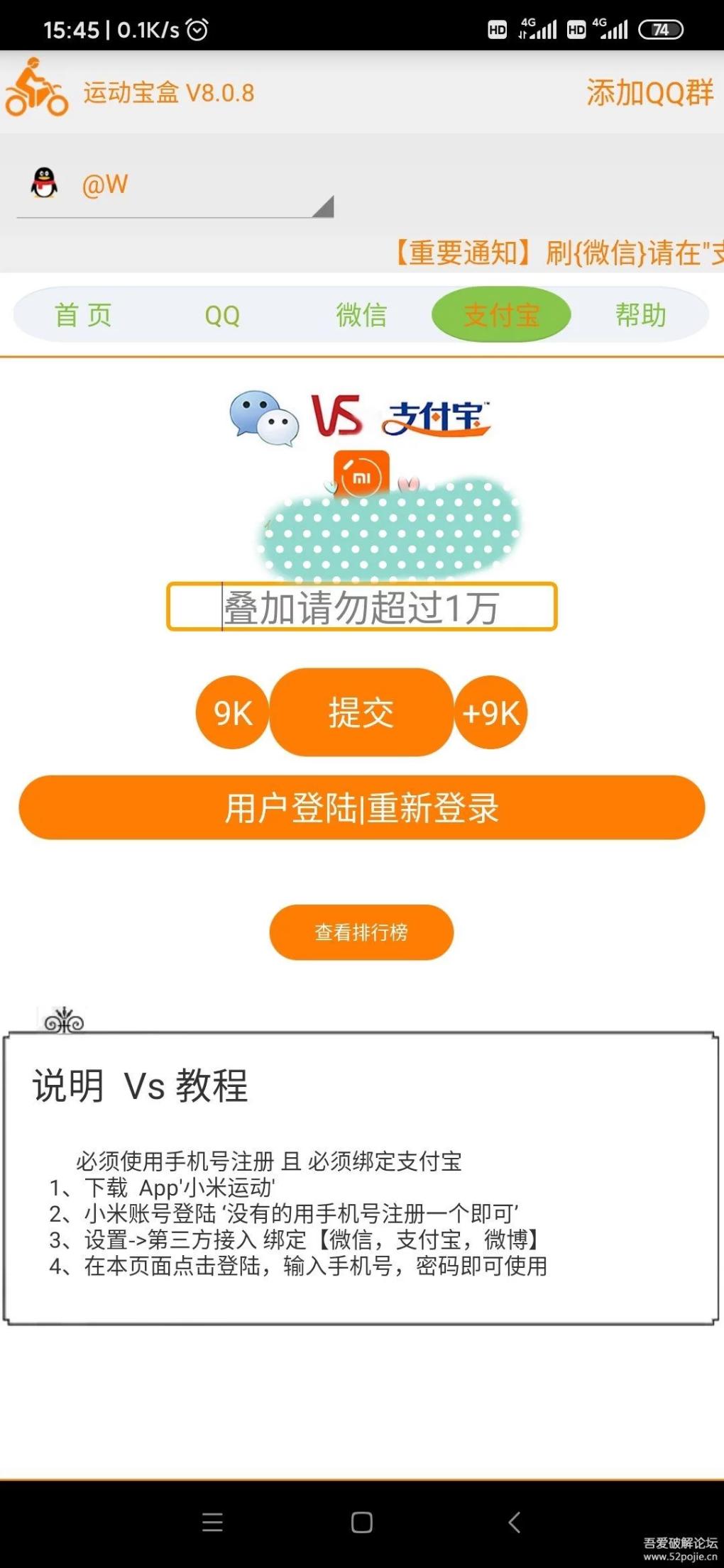Viewport: 724px width, 1568px height.
Task: Tap 用户登陆|重新登录 button
Action: [361, 807]
